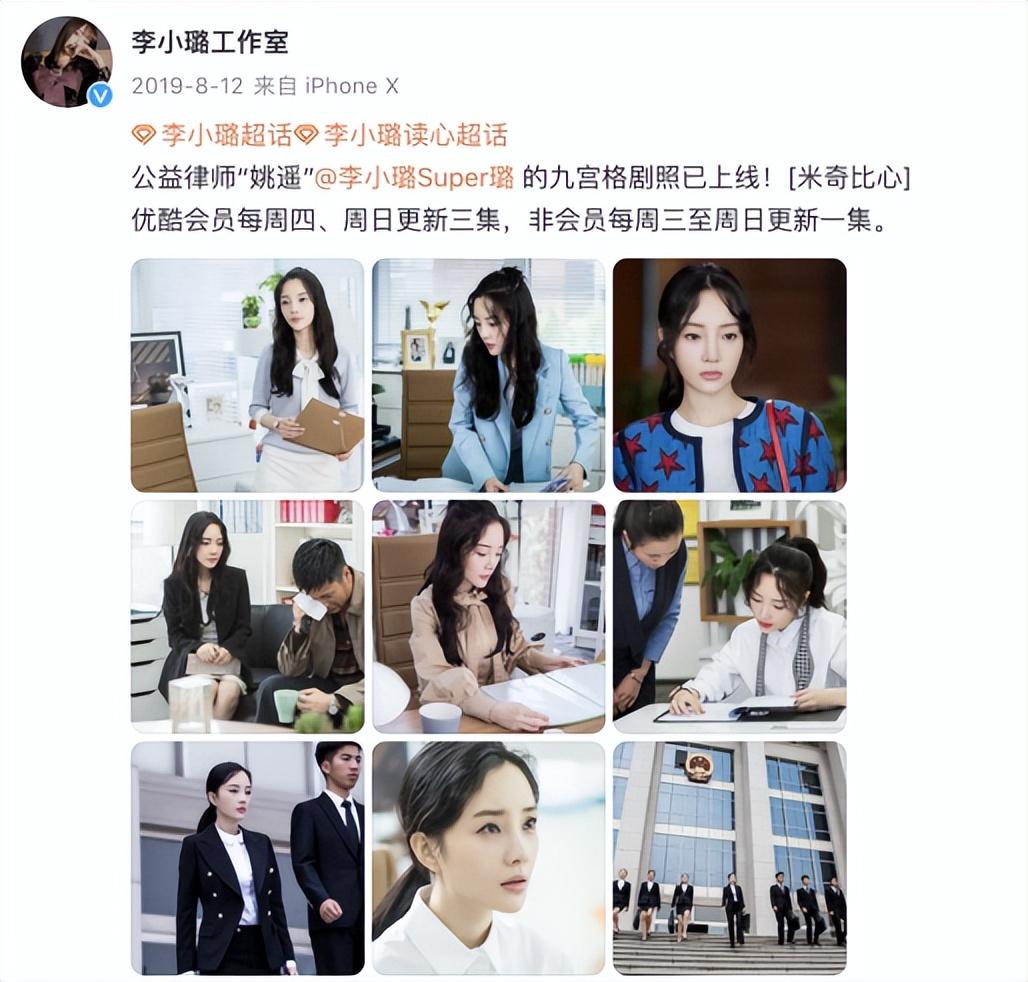The image size is (1028, 982).
Task: View photo of woman holding brown folder
Action: pos(247,375)
